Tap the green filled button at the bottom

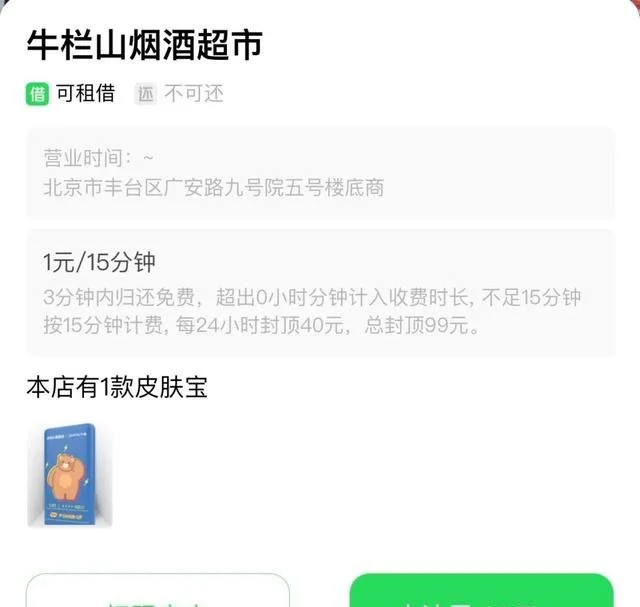[481, 592]
